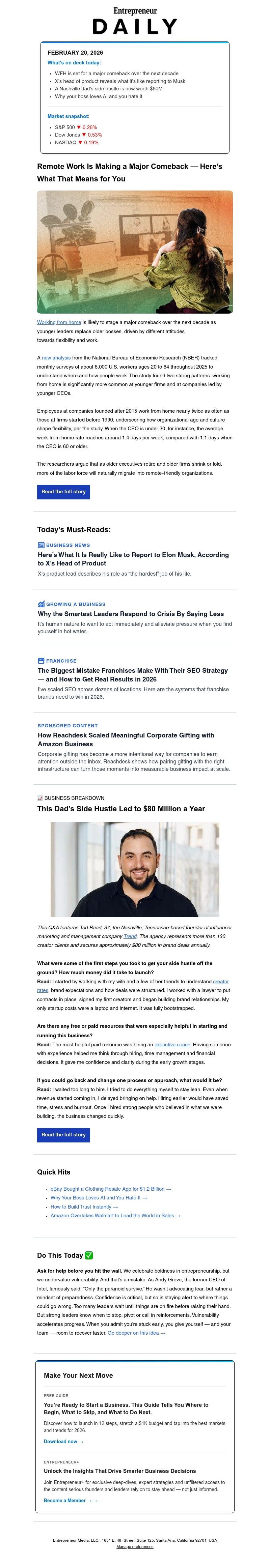Open the 'Working from home' link
The width and height of the screenshot is (270, 1568).
(x=58, y=322)
